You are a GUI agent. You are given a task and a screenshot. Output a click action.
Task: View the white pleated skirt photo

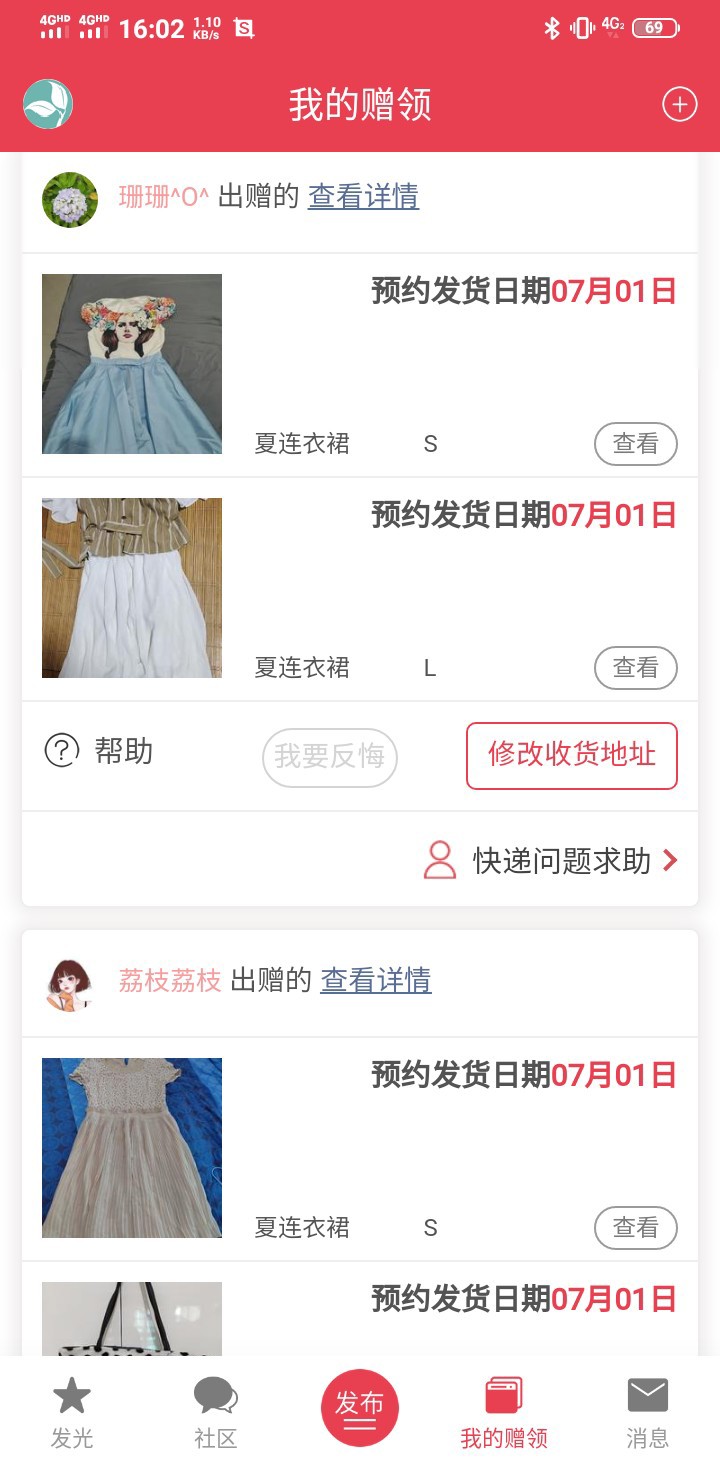tap(132, 588)
